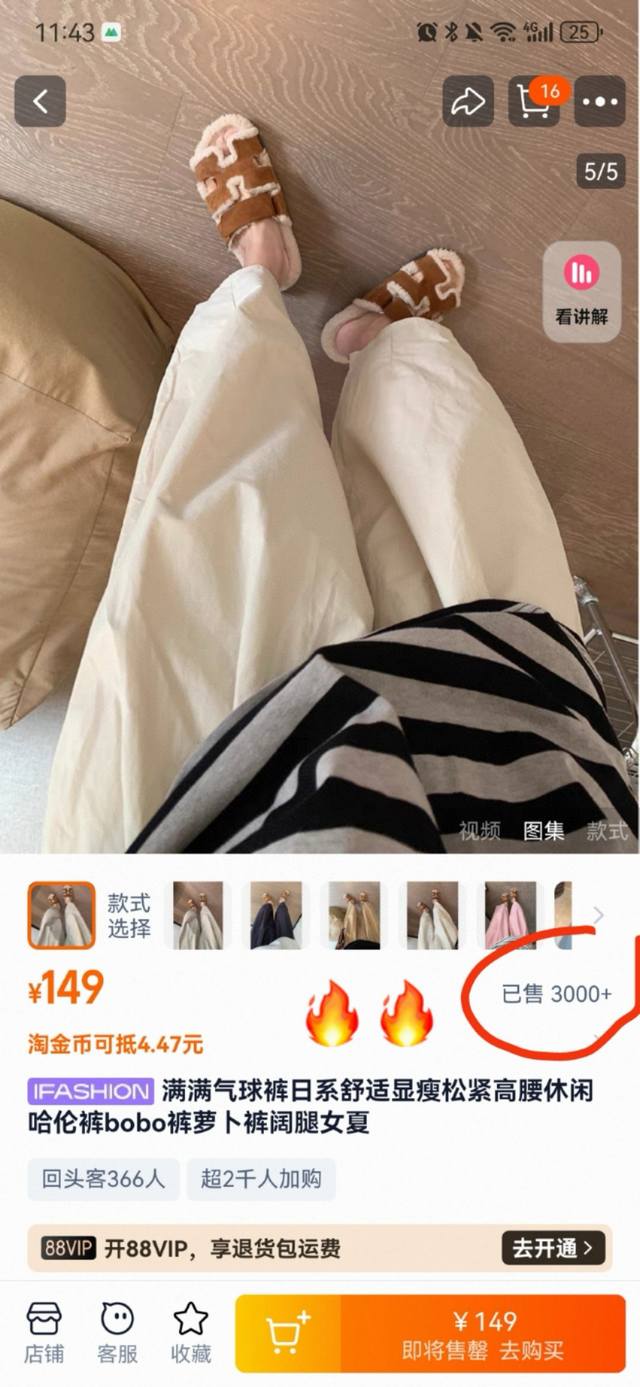Add product to 收藏 favorites
640x1387 pixels.
[191, 1333]
